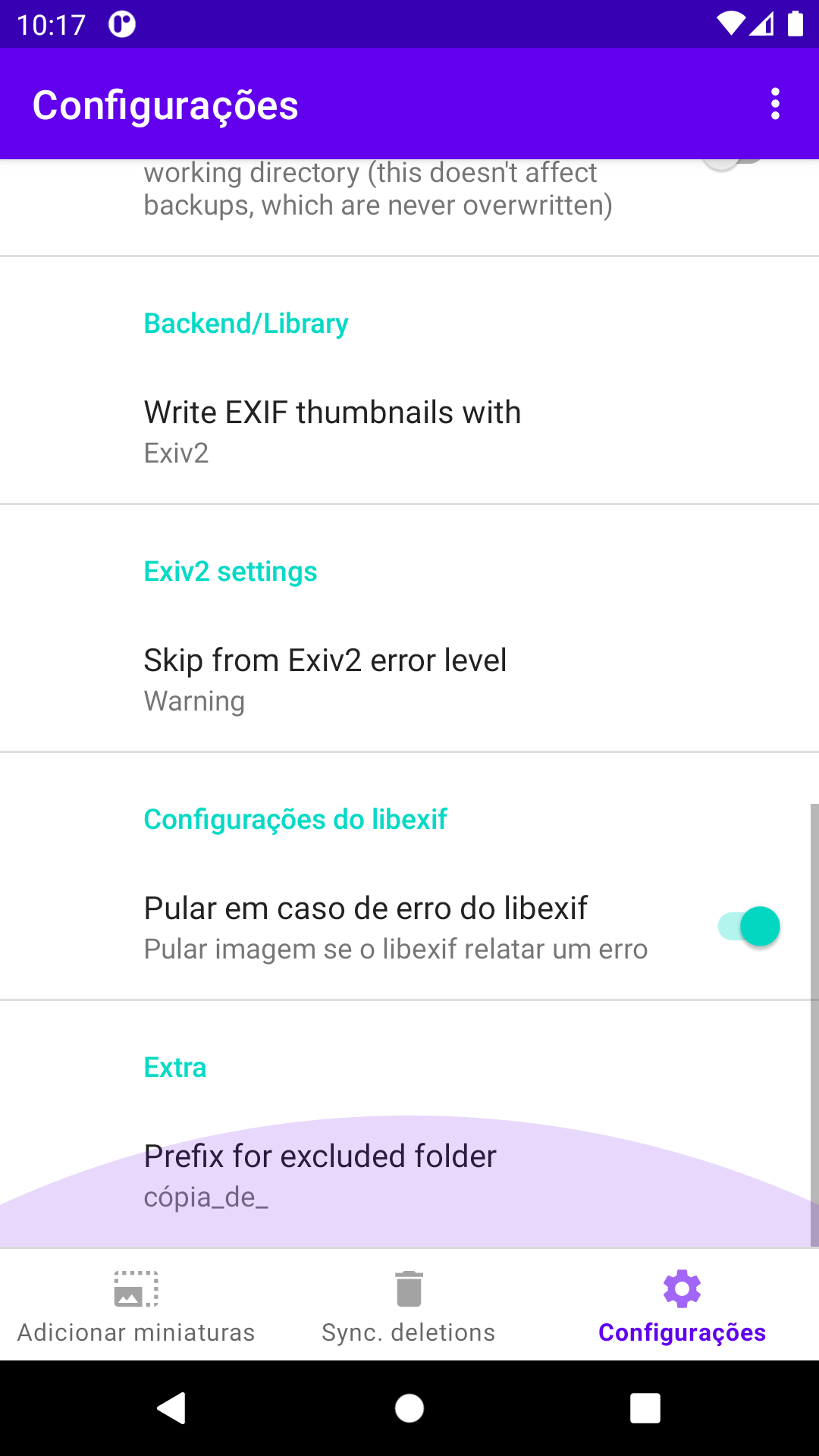
Task: Go back using the system back button
Action: tap(172, 1408)
